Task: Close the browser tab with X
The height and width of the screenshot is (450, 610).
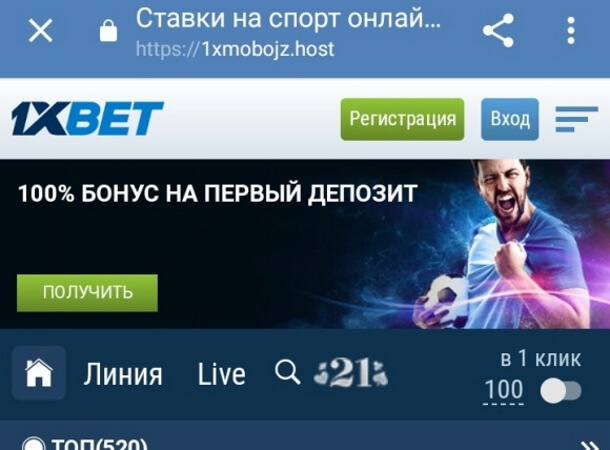Action: [x=40, y=31]
